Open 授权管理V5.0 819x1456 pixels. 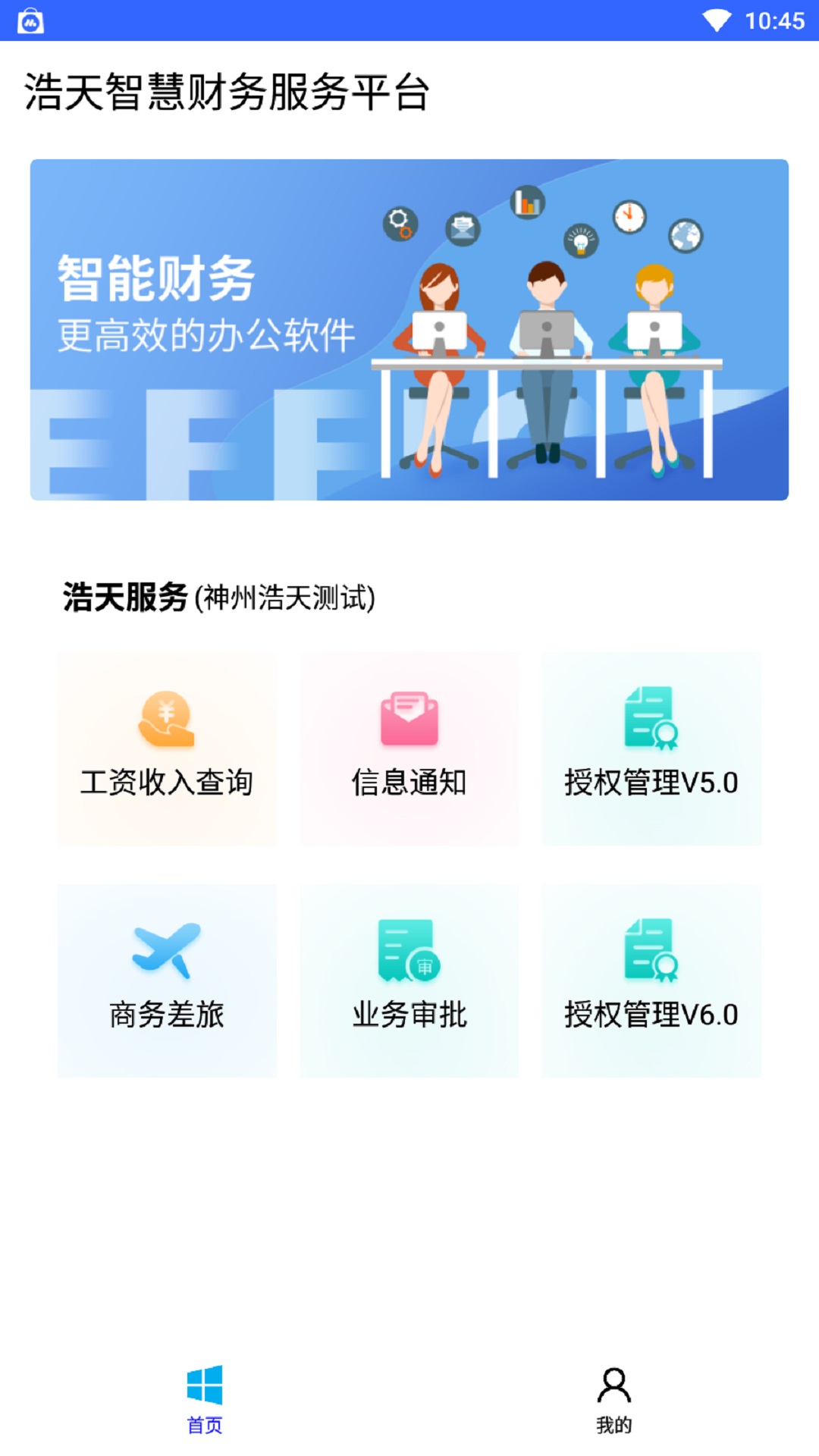(x=651, y=748)
